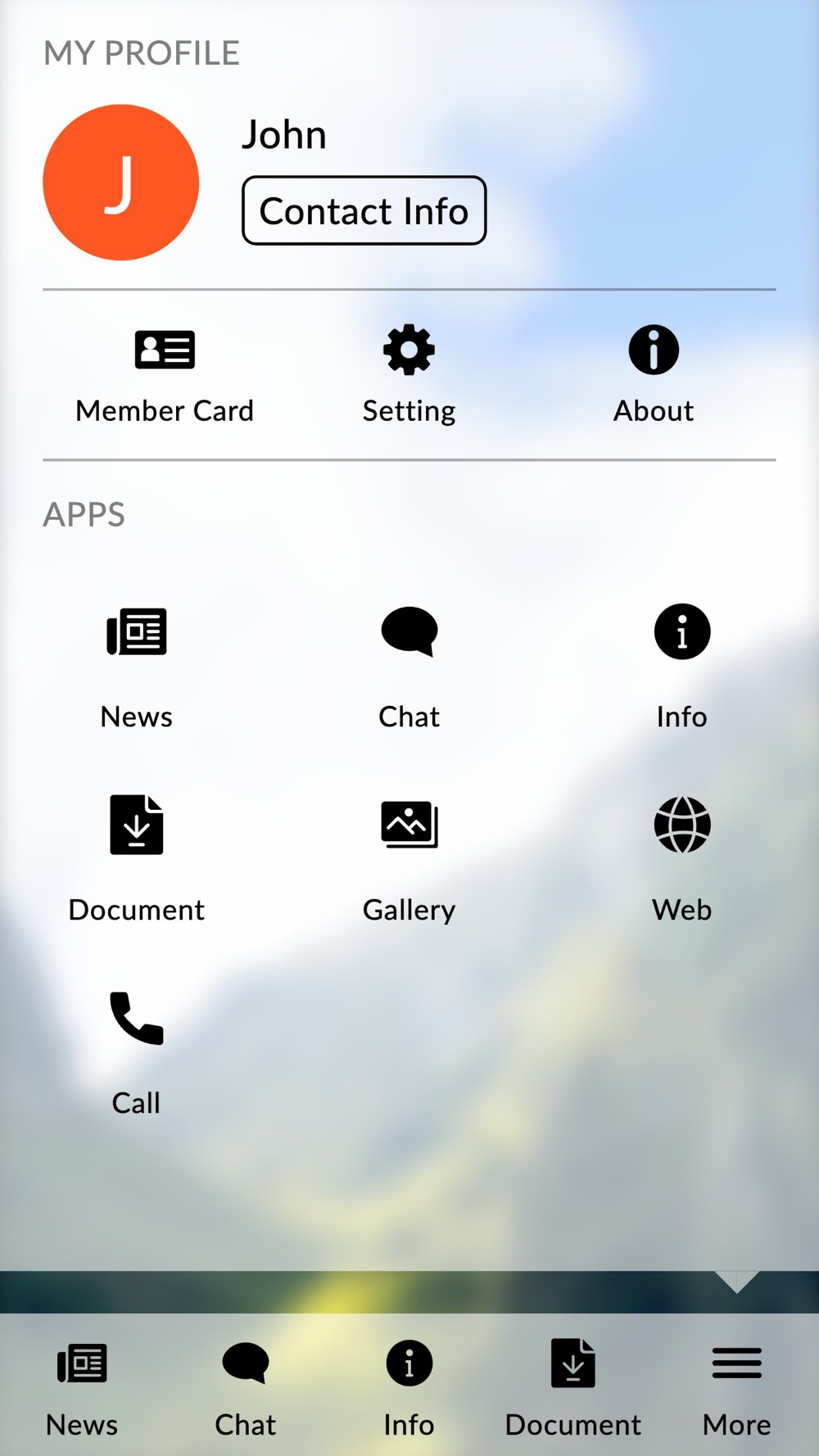Image resolution: width=819 pixels, height=1456 pixels.
Task: Open the Gallery app
Action: pyautogui.click(x=409, y=860)
